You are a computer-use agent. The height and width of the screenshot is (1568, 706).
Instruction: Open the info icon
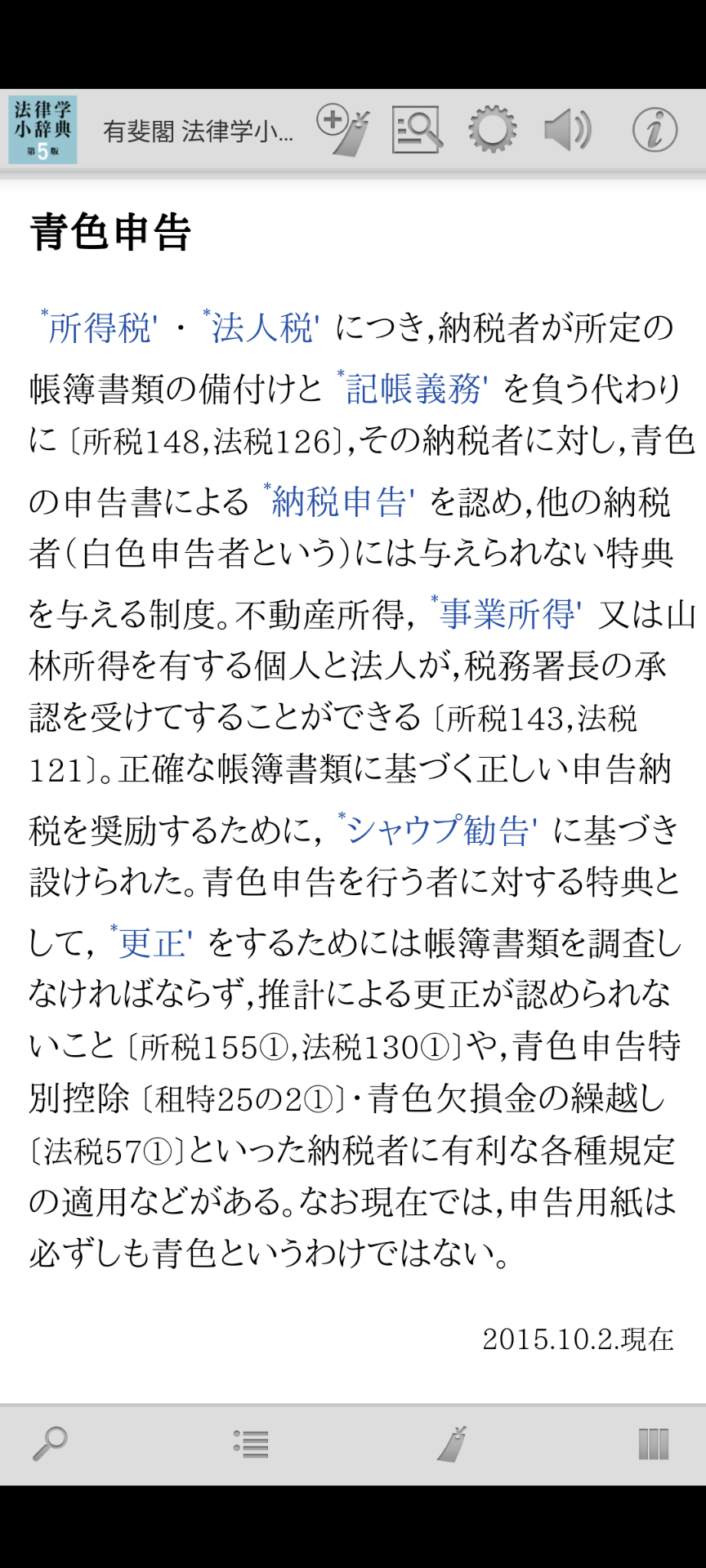(x=655, y=130)
